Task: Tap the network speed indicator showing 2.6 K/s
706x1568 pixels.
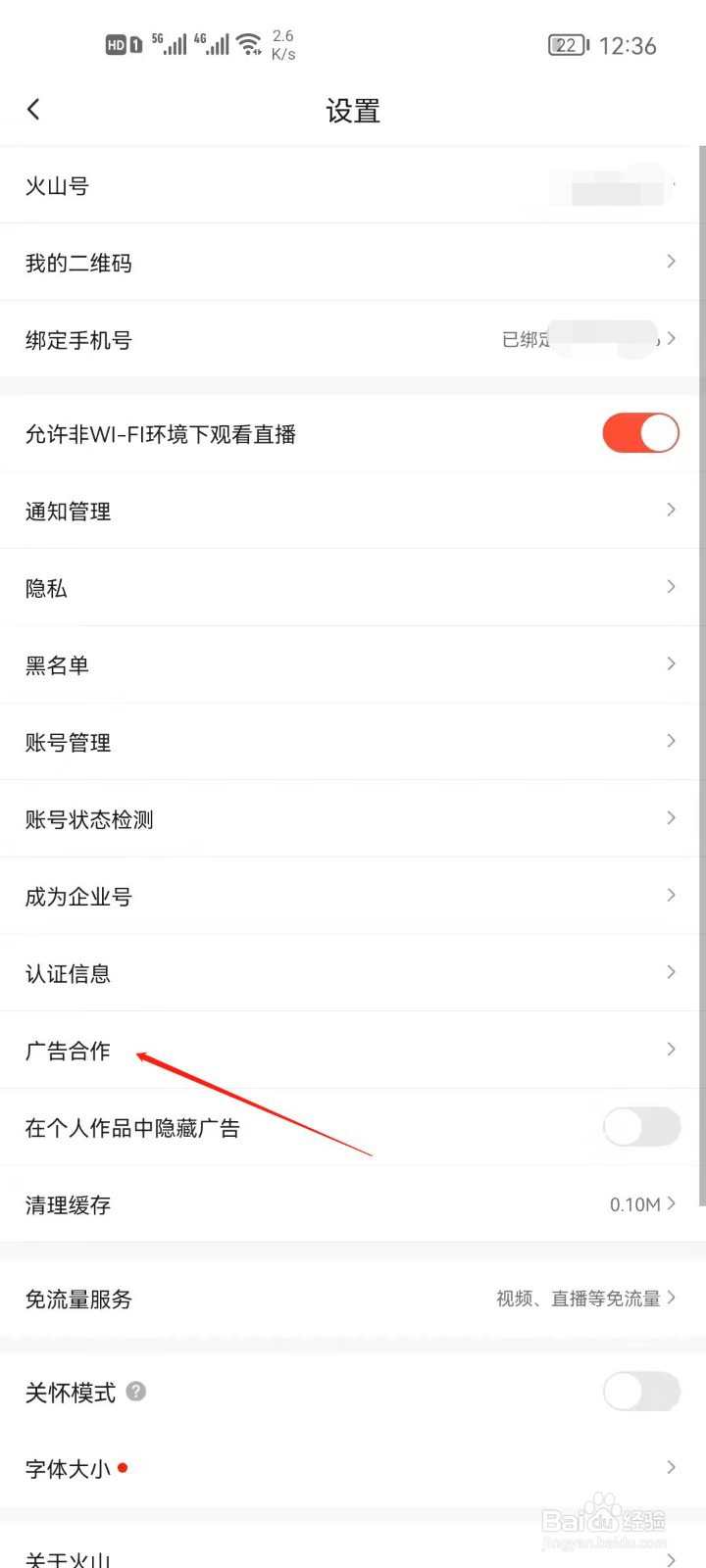Action: pos(282,44)
